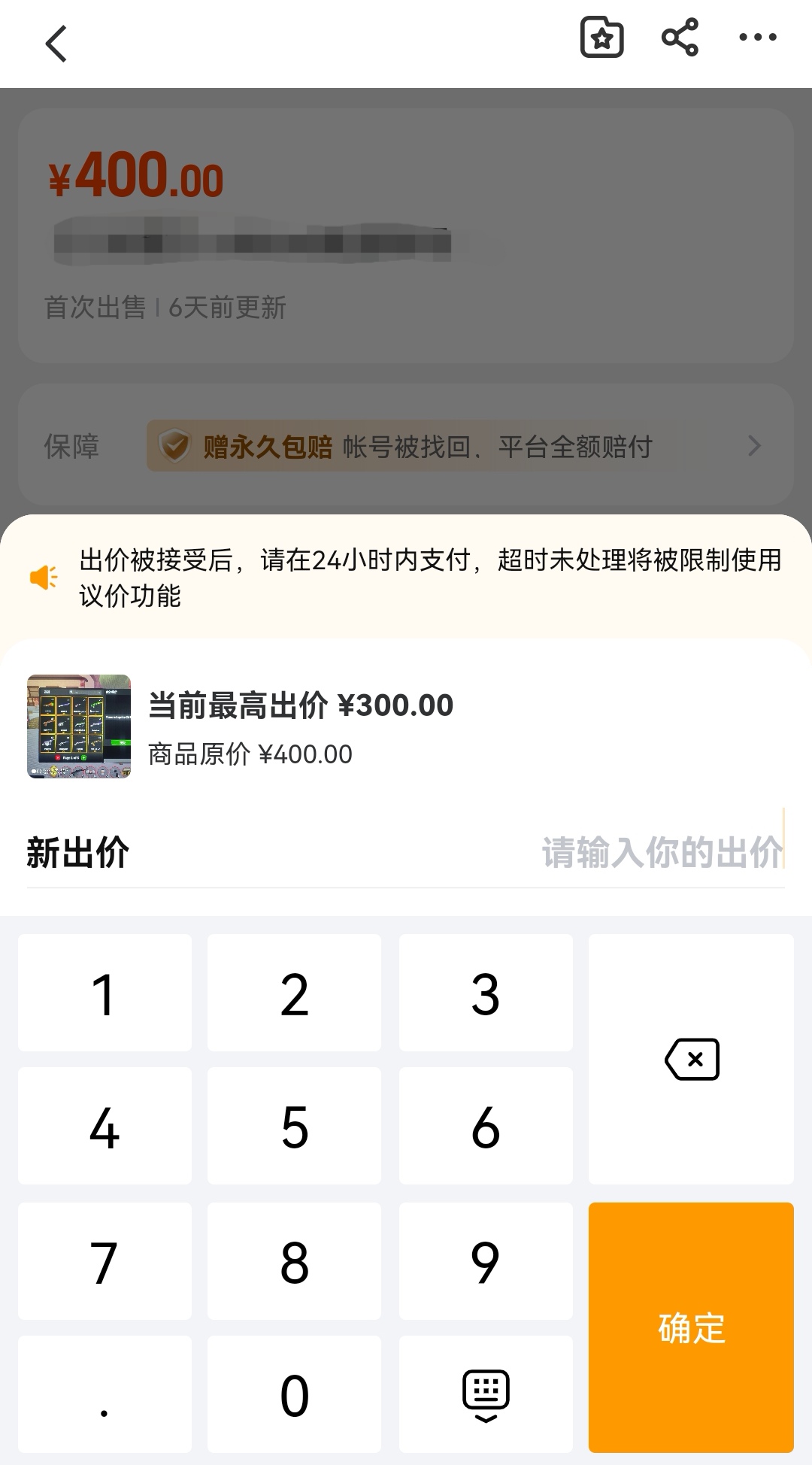Enter digit 5 on the keypad
The width and height of the screenshot is (812, 1465).
(294, 1127)
